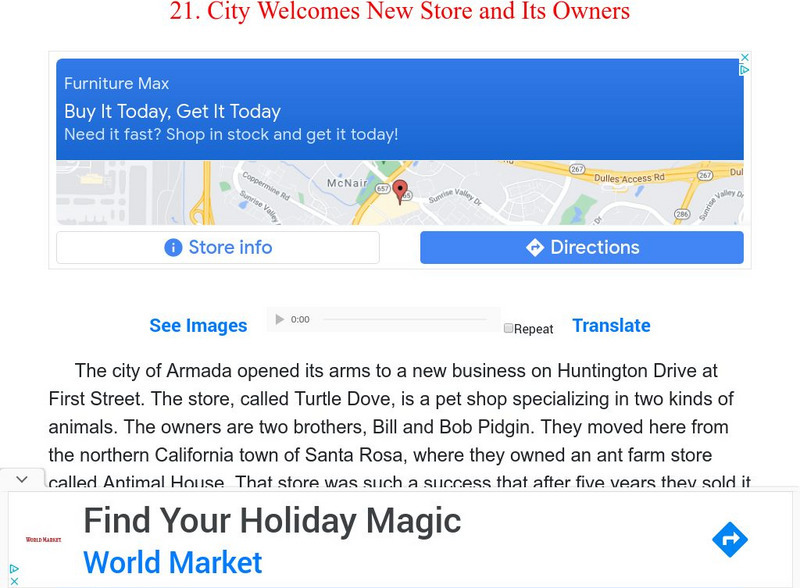Image resolution: width=800 pixels, height=588 pixels.
Task: Tap Store info in Furniture Max ad
Action: click(x=218, y=247)
